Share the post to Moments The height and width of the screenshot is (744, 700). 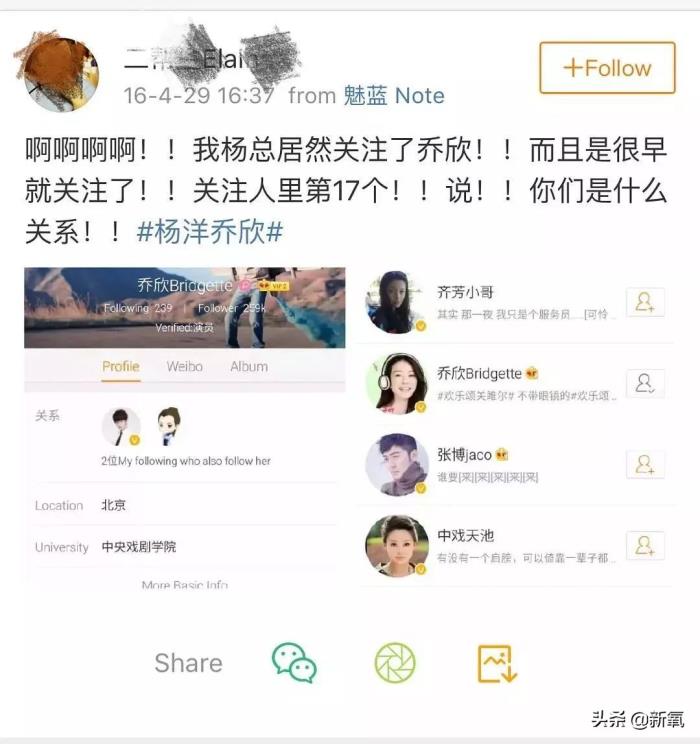click(395, 662)
